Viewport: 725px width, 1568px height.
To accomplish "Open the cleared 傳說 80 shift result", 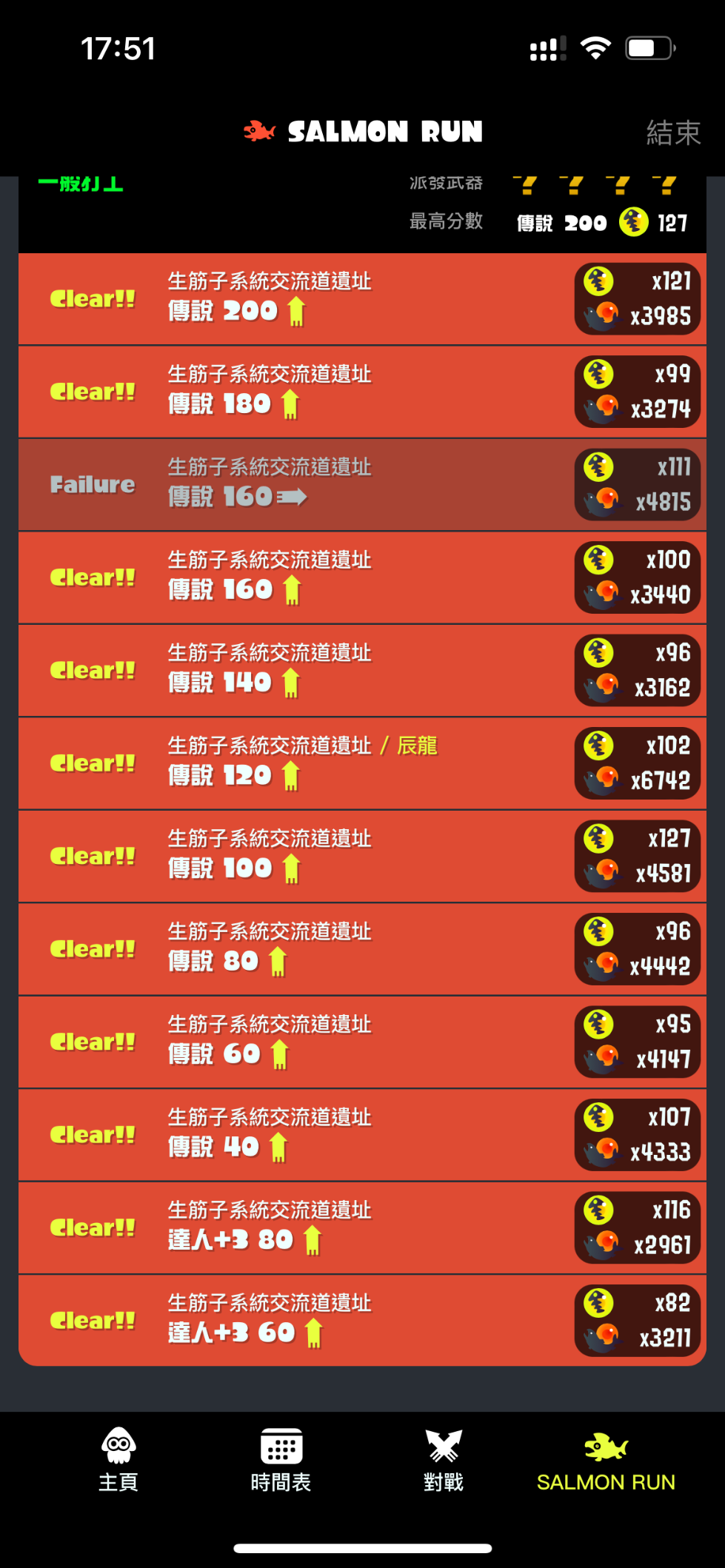I will coord(362,950).
